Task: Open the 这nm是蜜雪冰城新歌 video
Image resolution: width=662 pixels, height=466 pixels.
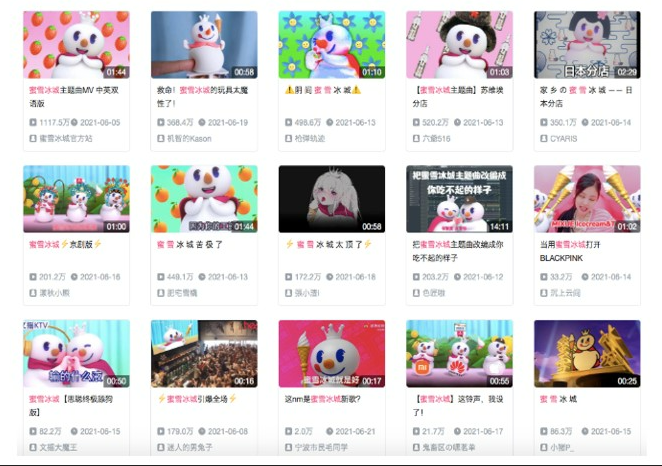Action: click(331, 354)
